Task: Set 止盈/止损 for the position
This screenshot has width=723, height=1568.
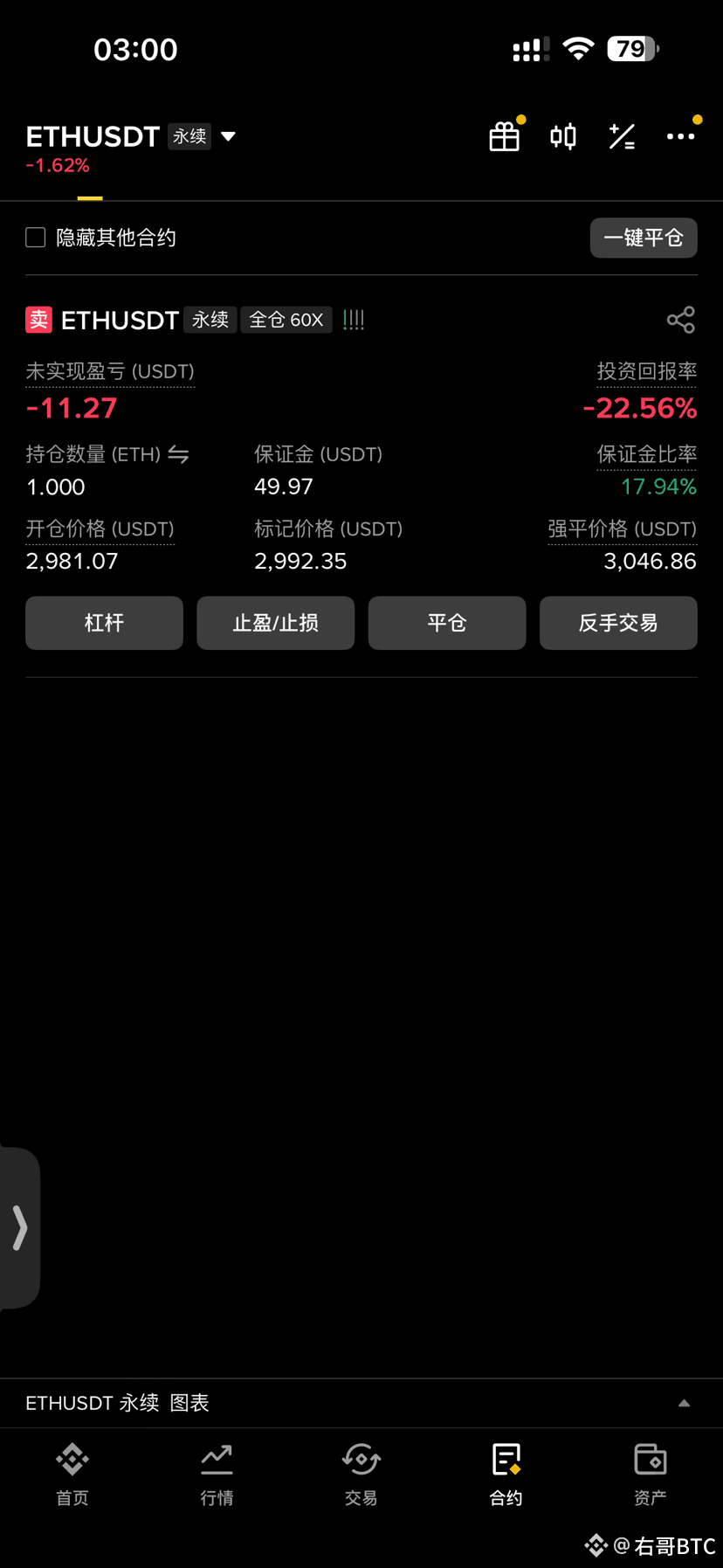Action: [276, 623]
